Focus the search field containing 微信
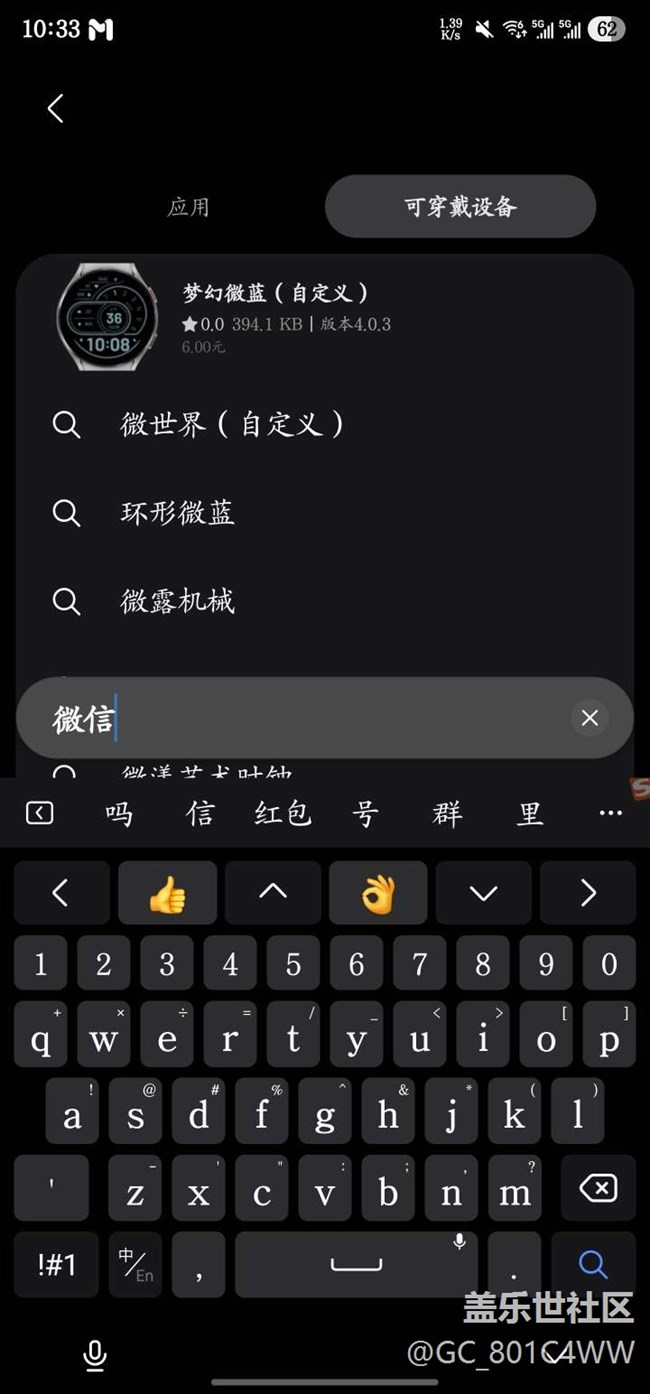Viewport: 650px width, 1394px height. [x=300, y=718]
